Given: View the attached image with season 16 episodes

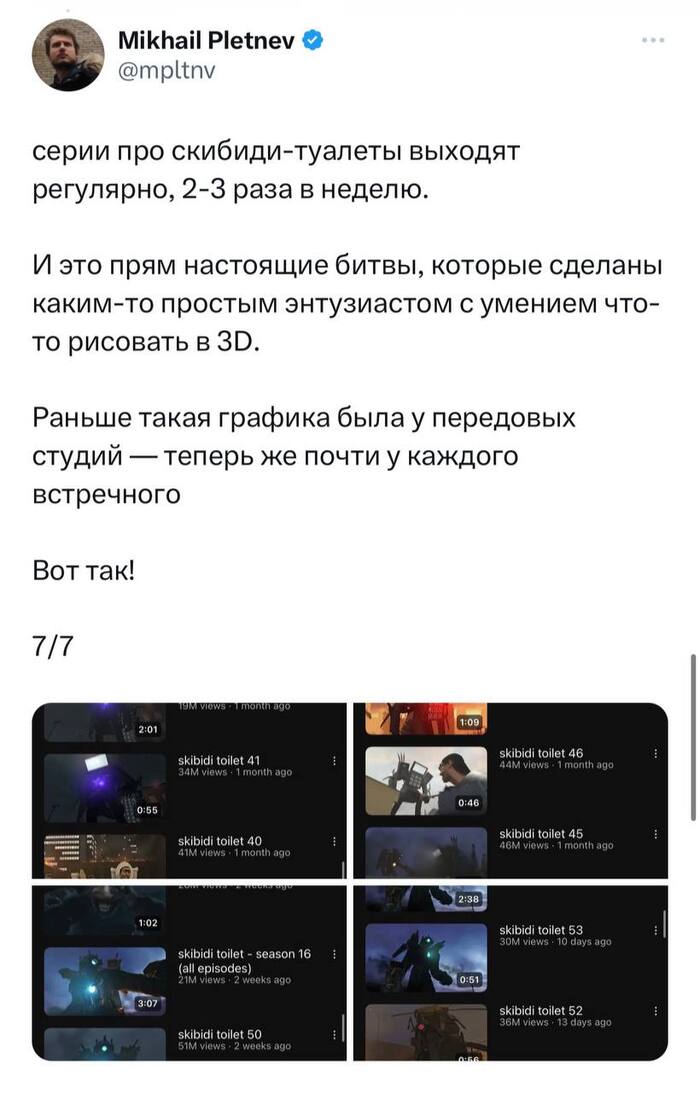Looking at the screenshot, I should [189, 972].
